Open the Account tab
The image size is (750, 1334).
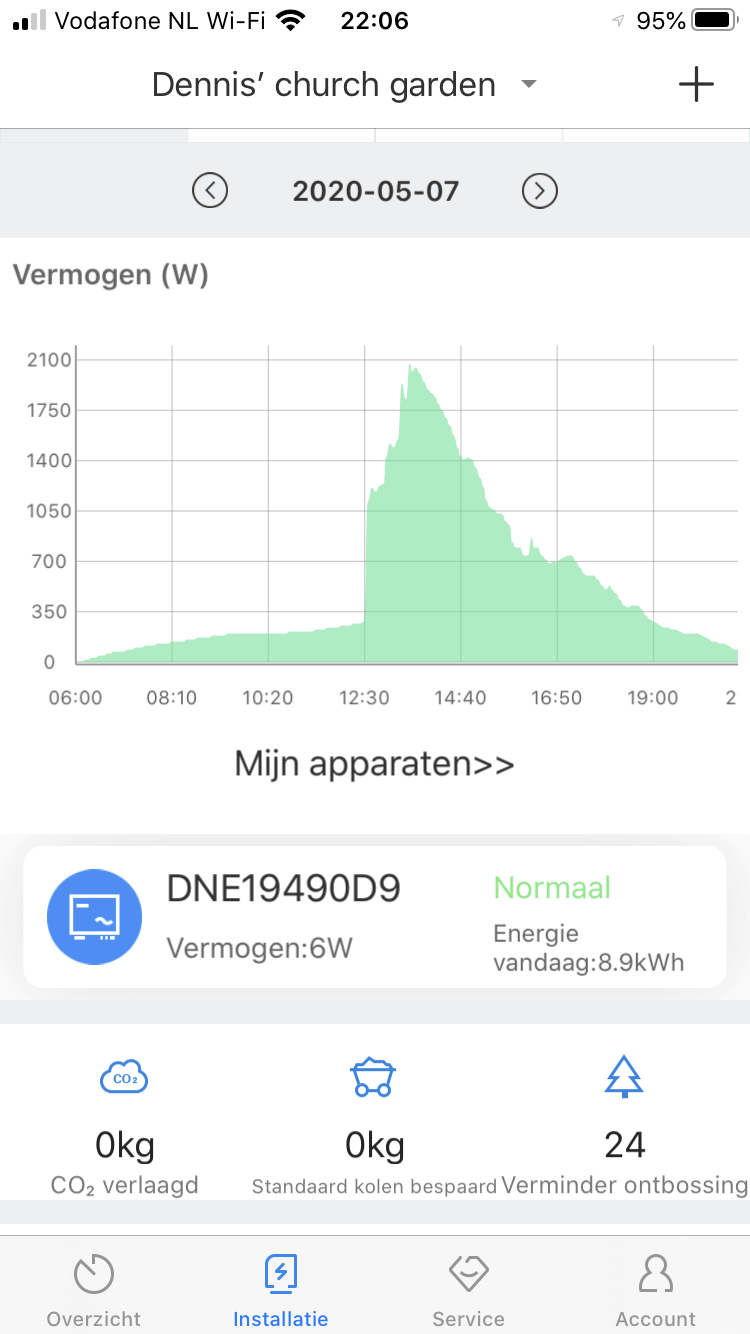click(x=656, y=1290)
